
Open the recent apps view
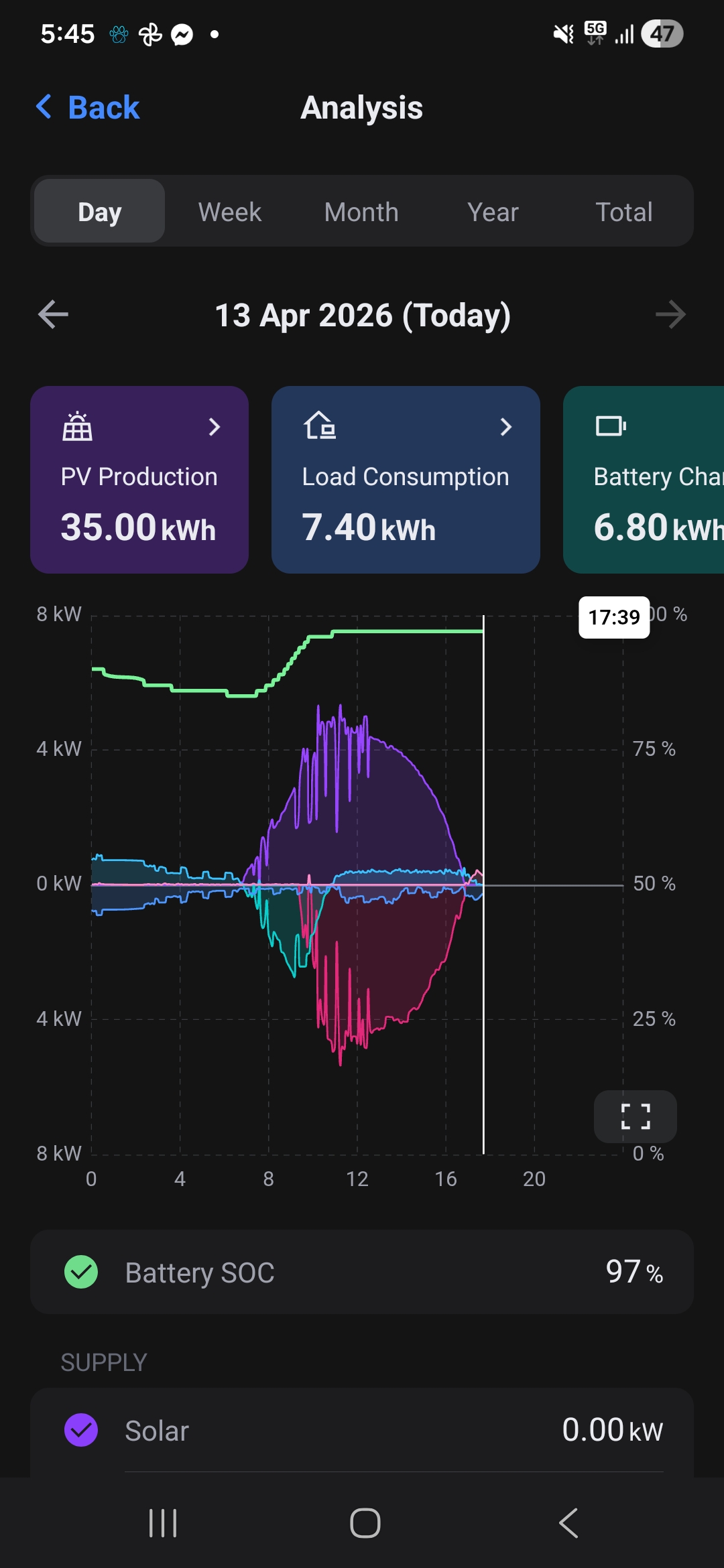click(163, 1523)
